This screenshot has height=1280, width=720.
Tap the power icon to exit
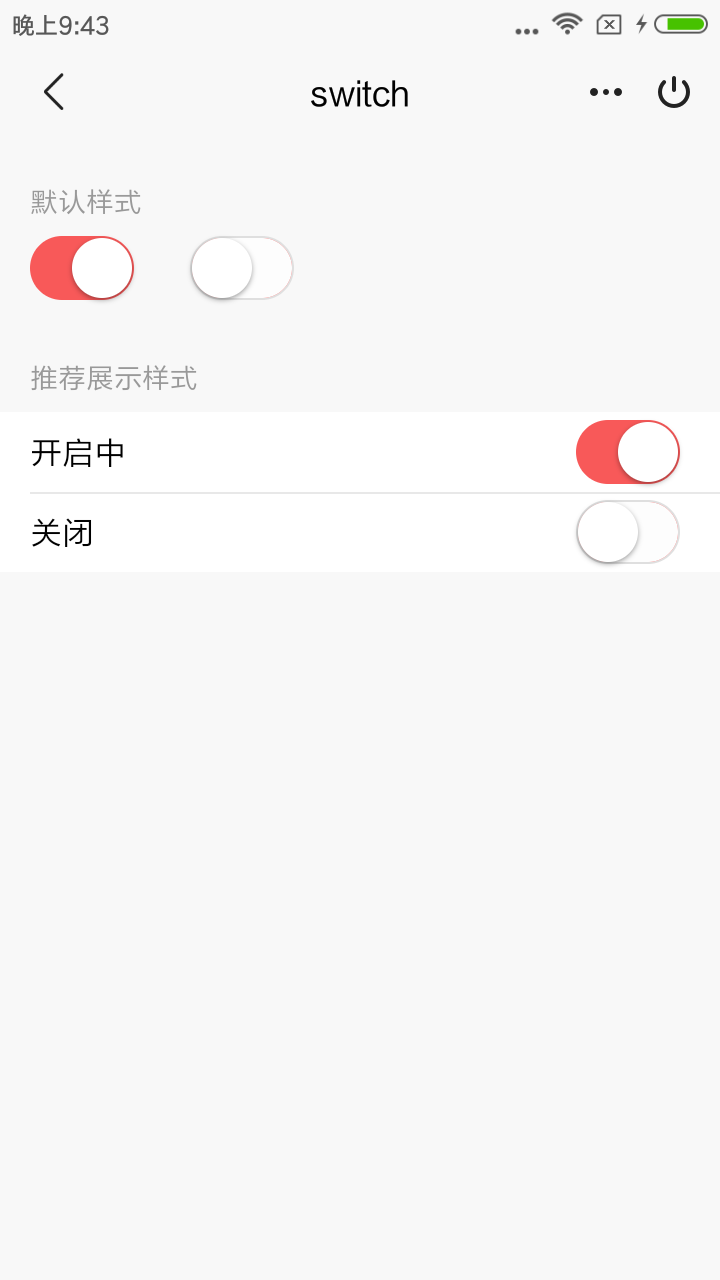point(674,92)
